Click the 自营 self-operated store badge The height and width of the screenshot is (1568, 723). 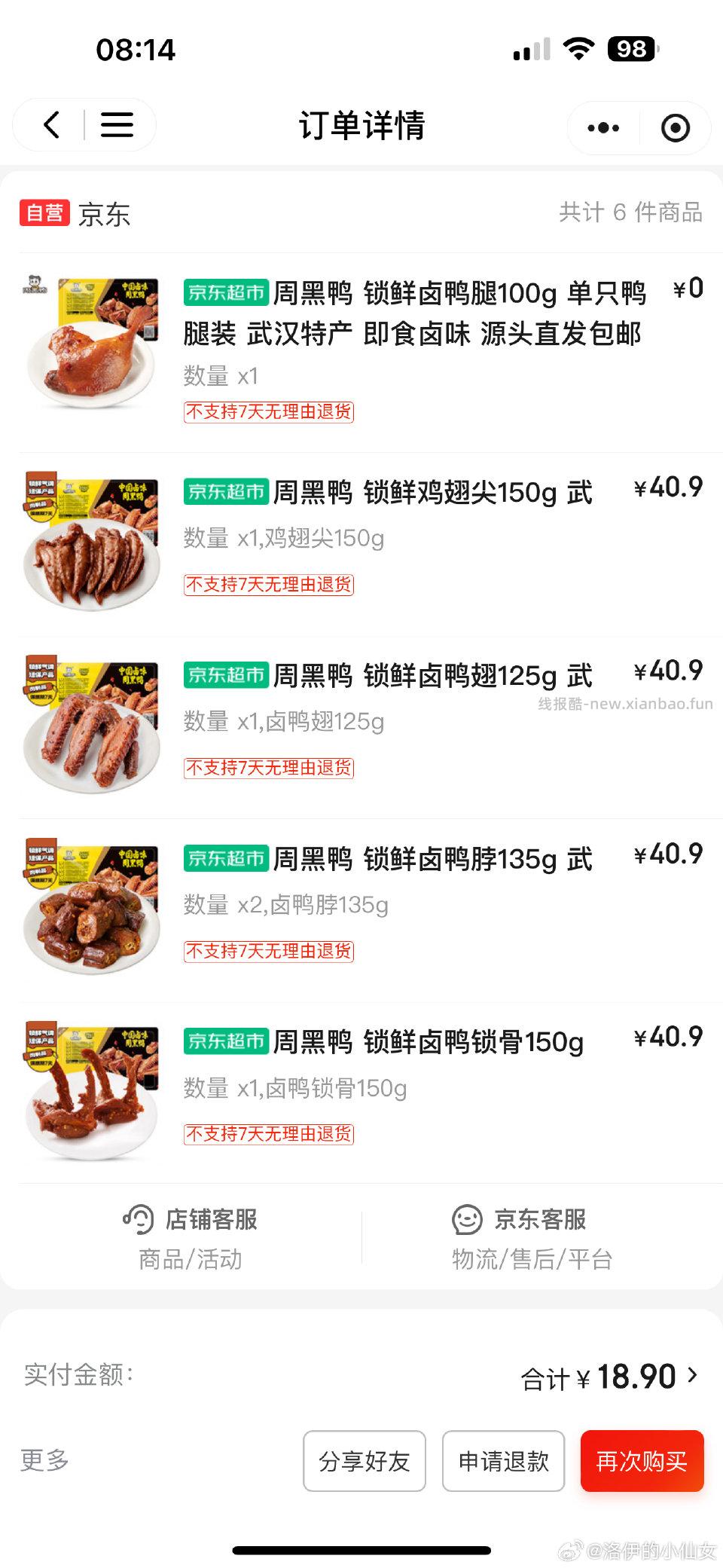point(43,215)
